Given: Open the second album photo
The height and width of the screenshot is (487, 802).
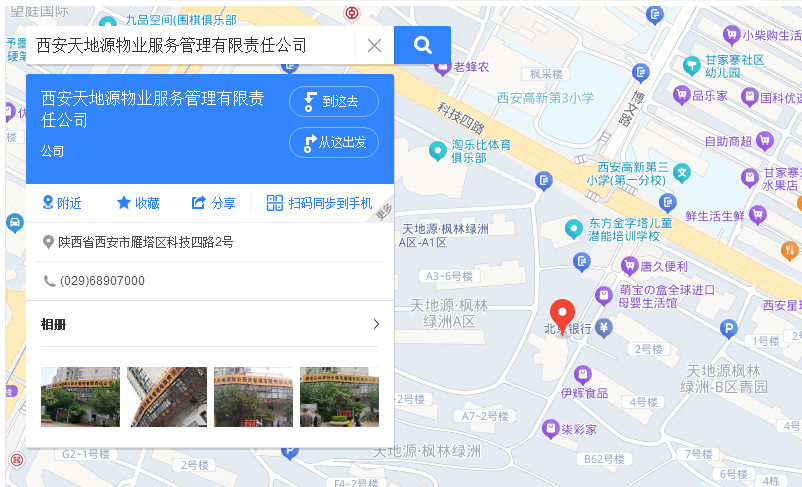Looking at the screenshot, I should point(168,397).
